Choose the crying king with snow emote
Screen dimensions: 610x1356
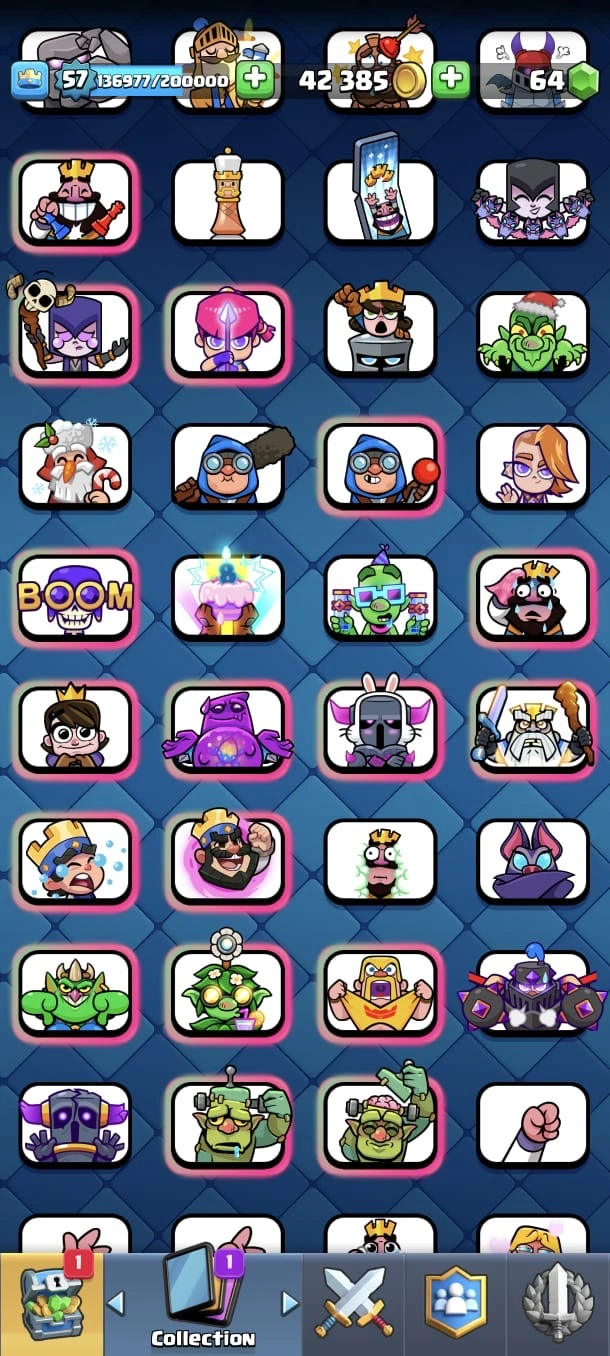(x=75, y=860)
